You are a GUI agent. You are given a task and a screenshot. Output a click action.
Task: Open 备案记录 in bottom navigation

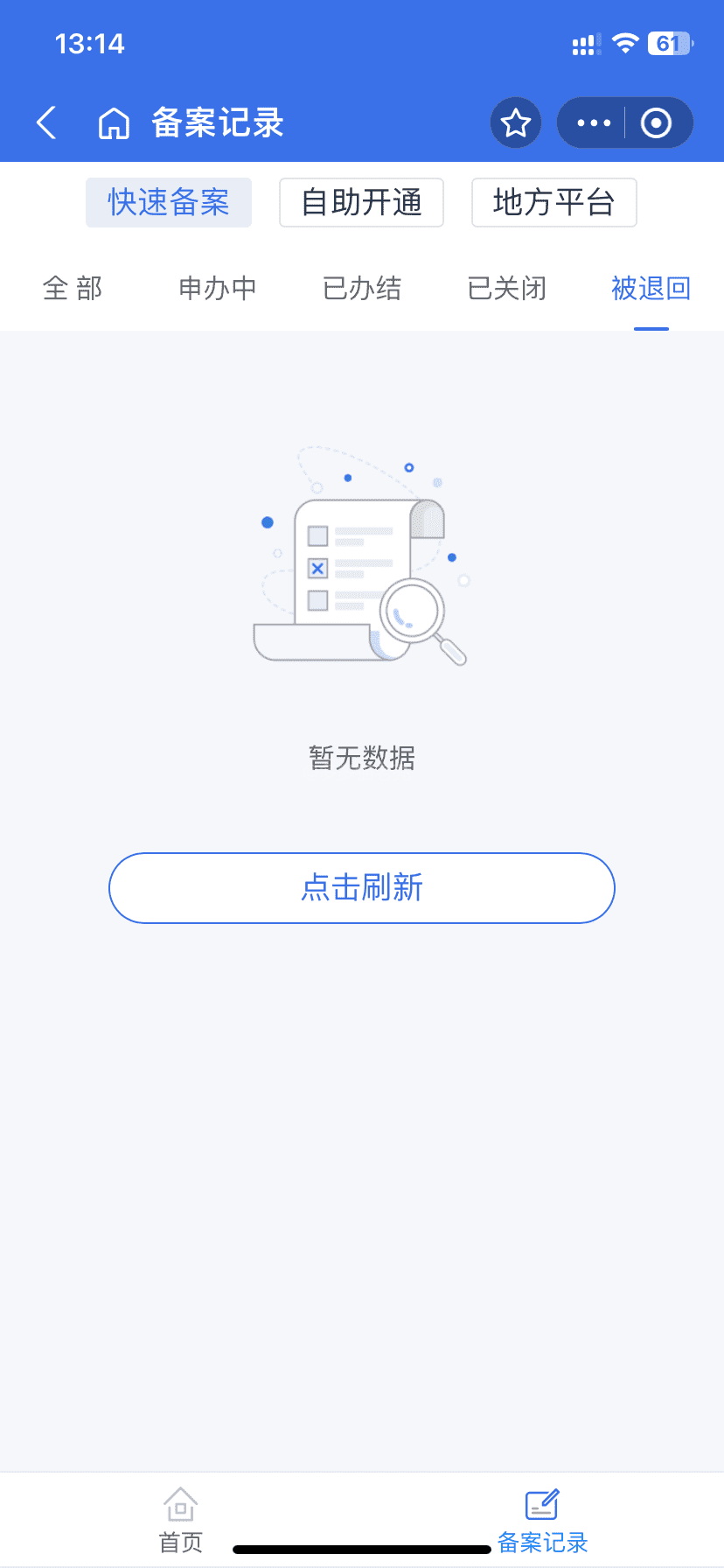tap(542, 1520)
